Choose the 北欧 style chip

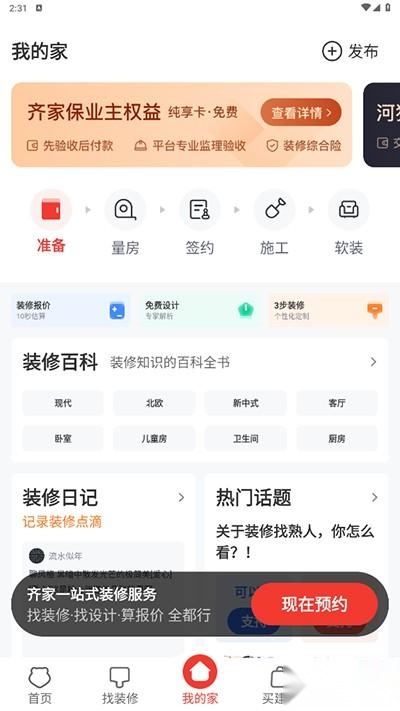click(154, 403)
